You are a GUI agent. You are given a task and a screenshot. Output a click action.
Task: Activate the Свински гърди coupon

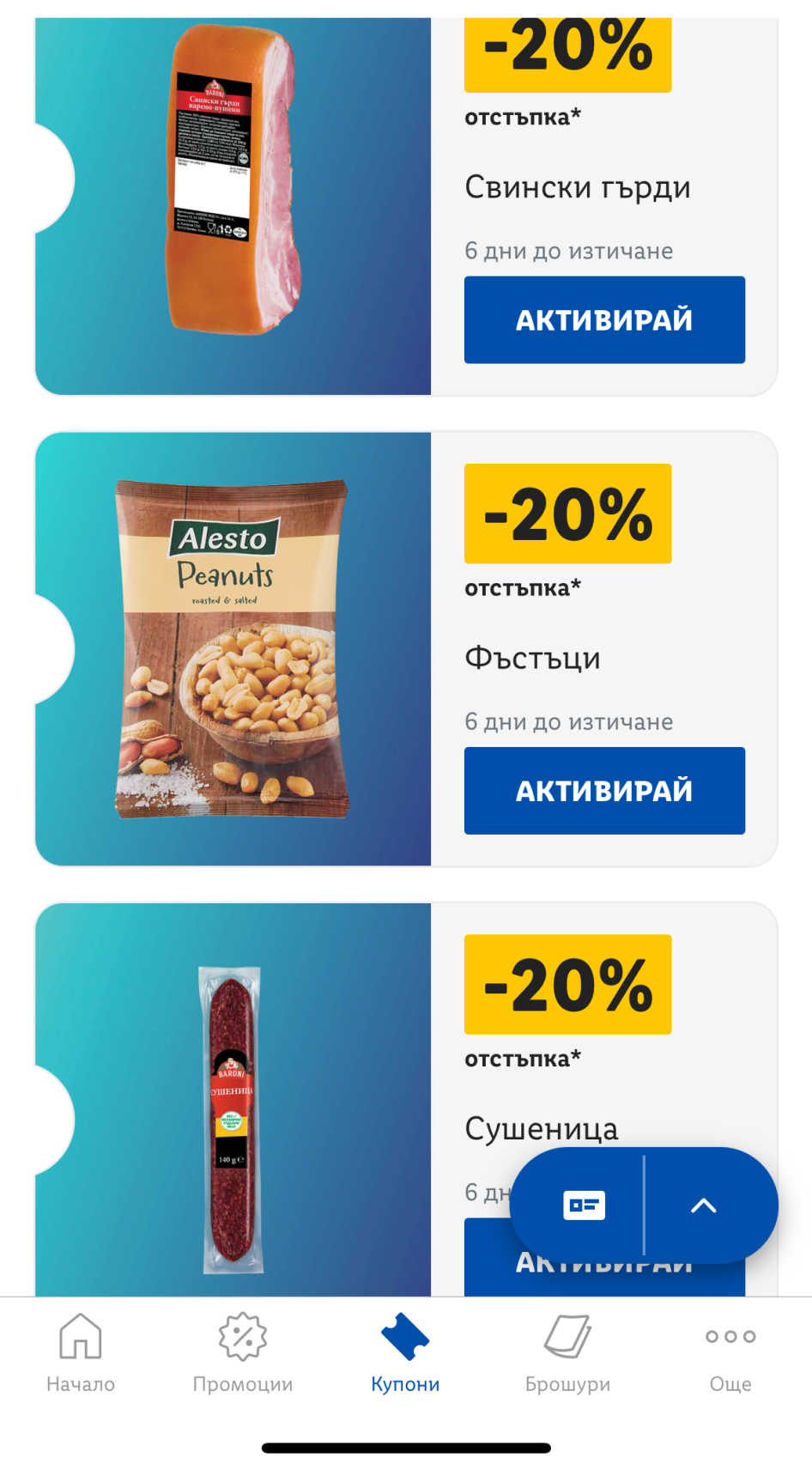point(604,319)
